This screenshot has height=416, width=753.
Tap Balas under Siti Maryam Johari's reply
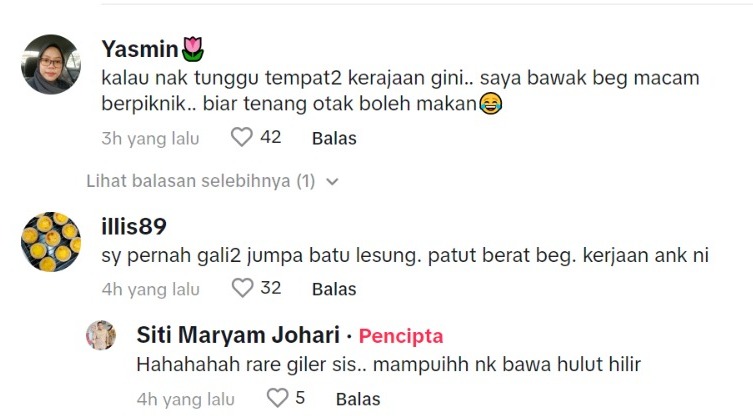tap(358, 398)
